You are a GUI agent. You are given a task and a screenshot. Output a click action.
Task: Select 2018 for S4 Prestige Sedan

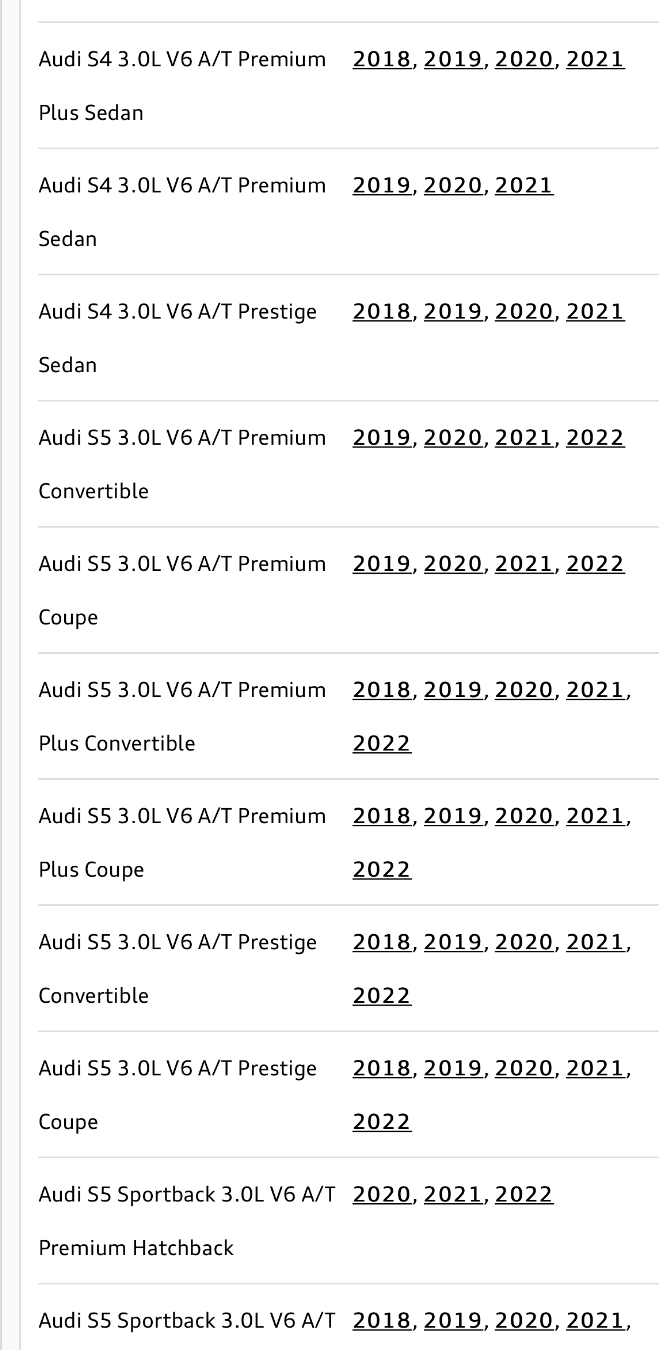pyautogui.click(x=382, y=311)
